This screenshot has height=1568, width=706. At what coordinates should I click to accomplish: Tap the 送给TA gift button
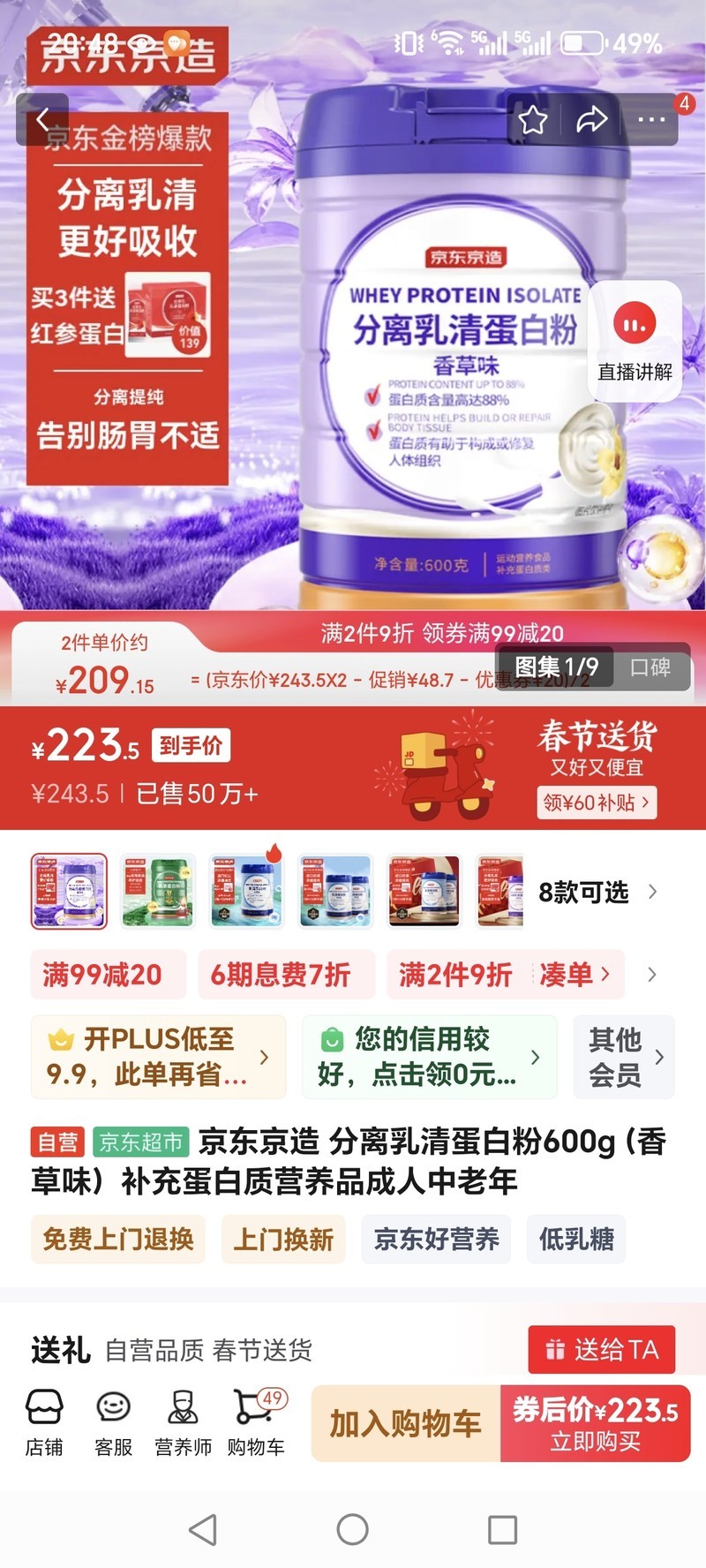(602, 1349)
